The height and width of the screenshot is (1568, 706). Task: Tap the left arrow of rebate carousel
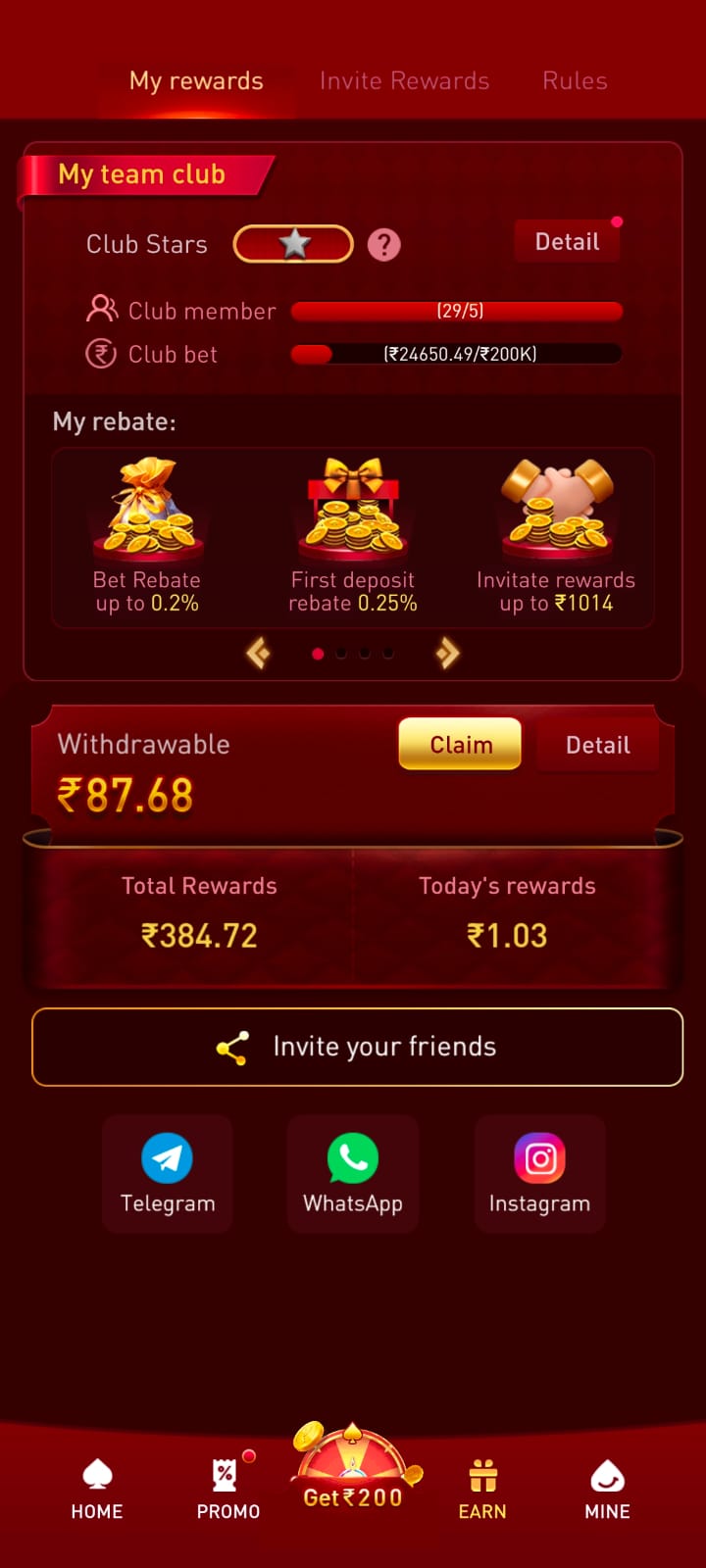[258, 653]
